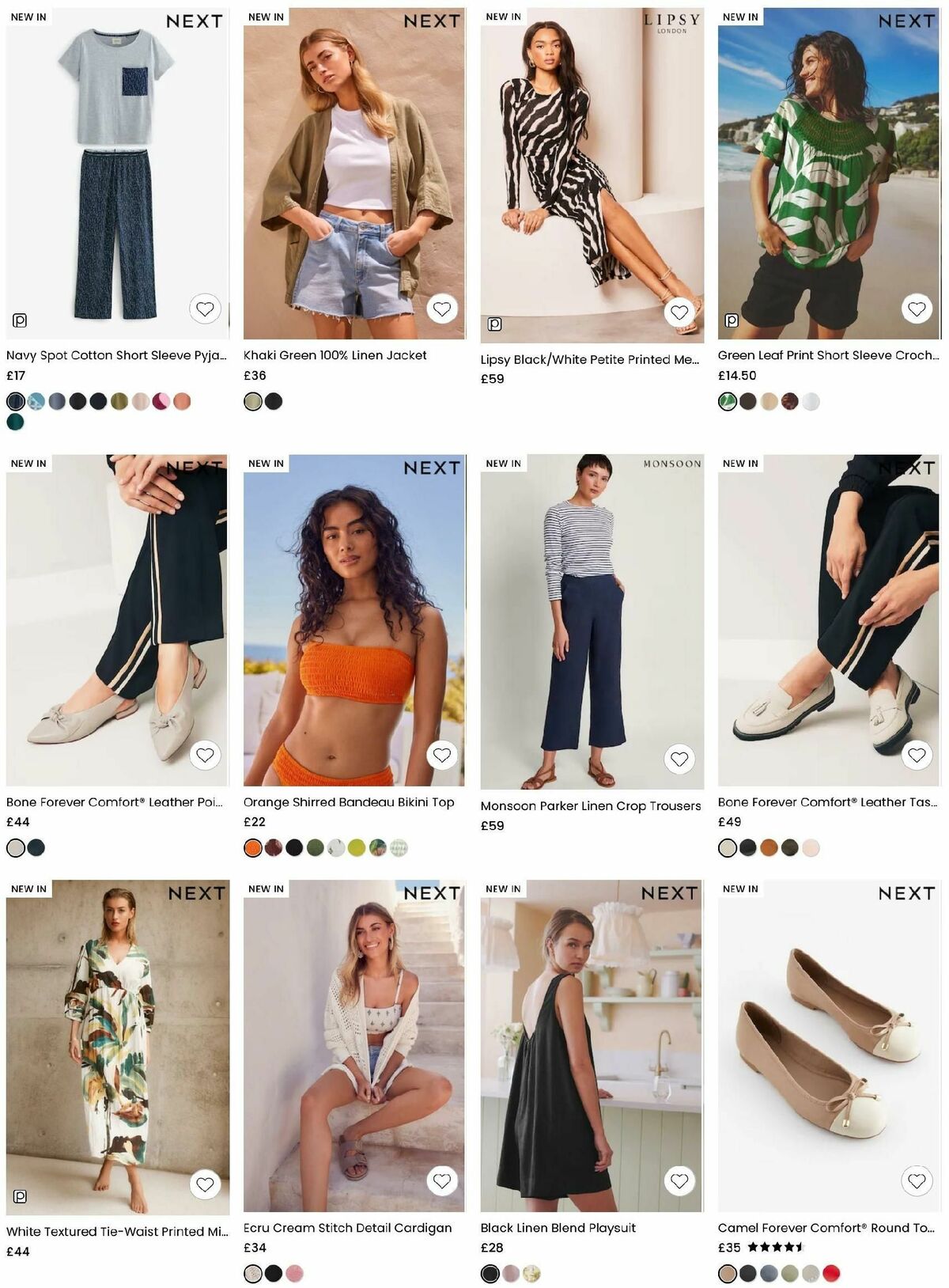Viewport: 949px width, 1288px height.
Task: Click the heart icon on the Lipsy zebra print dress
Action: tap(681, 313)
